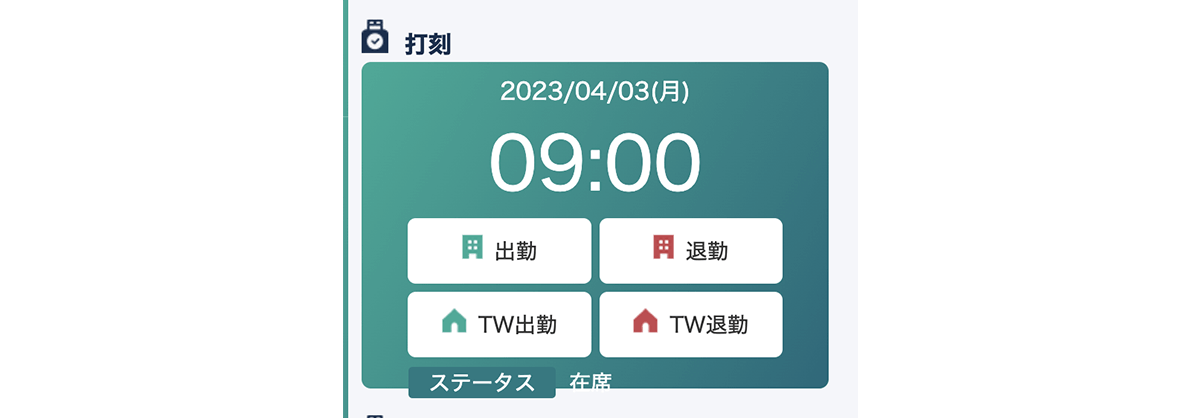Clock in with the 出勤 button
Viewport: 1200px width, 418px height.
point(499,251)
